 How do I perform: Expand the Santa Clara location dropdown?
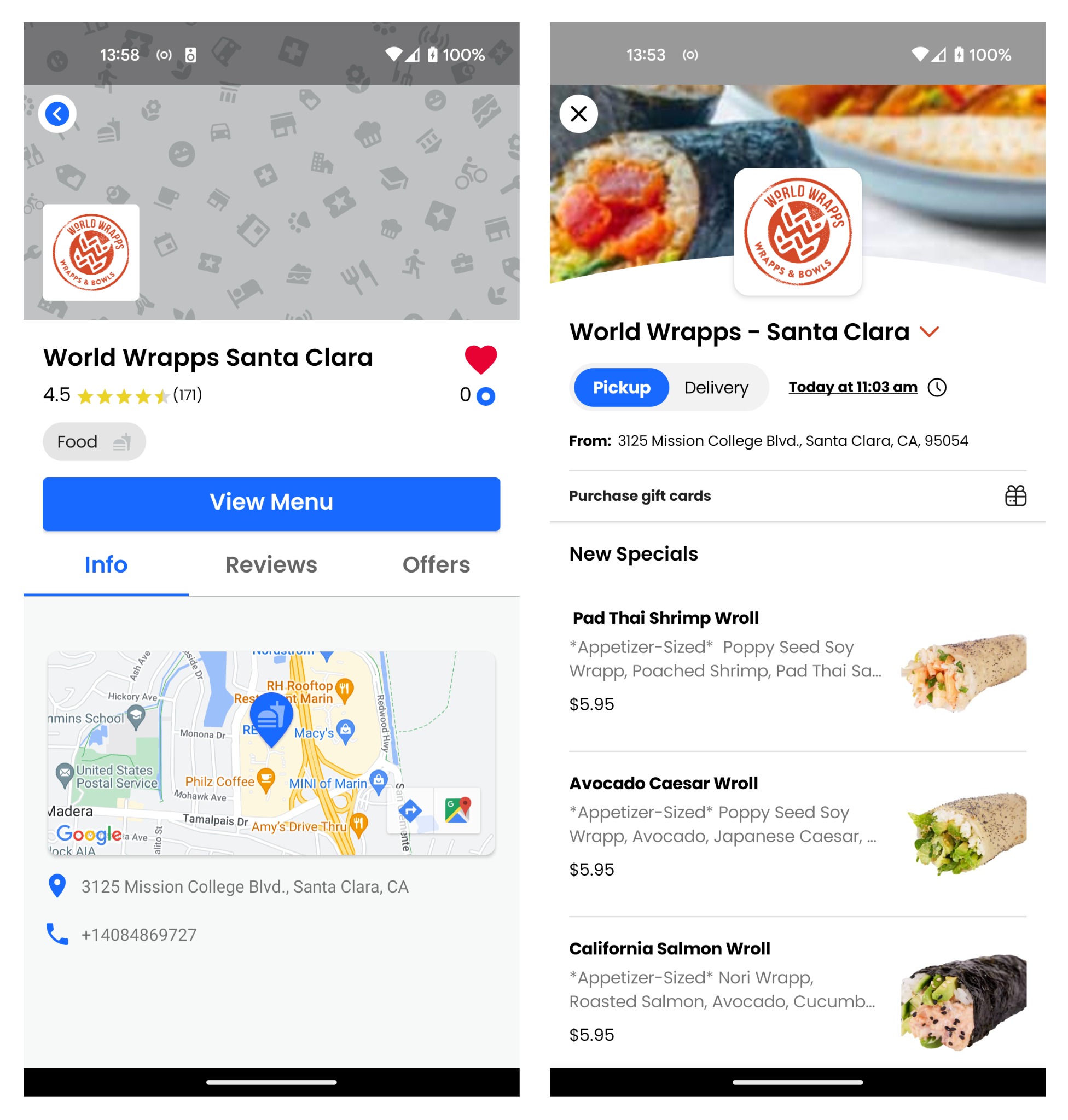tap(929, 332)
